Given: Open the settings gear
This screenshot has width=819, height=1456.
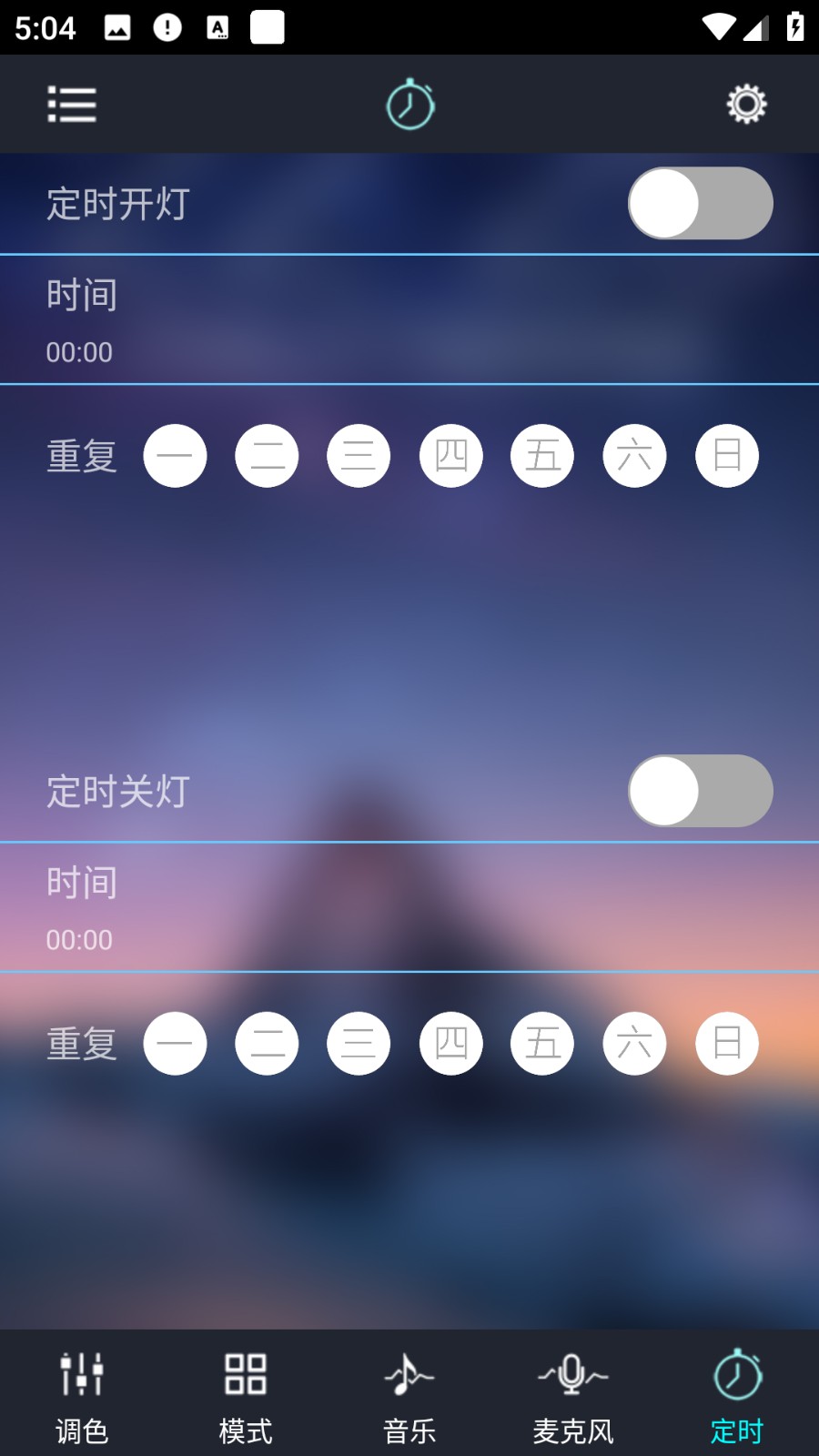Looking at the screenshot, I should point(746,105).
